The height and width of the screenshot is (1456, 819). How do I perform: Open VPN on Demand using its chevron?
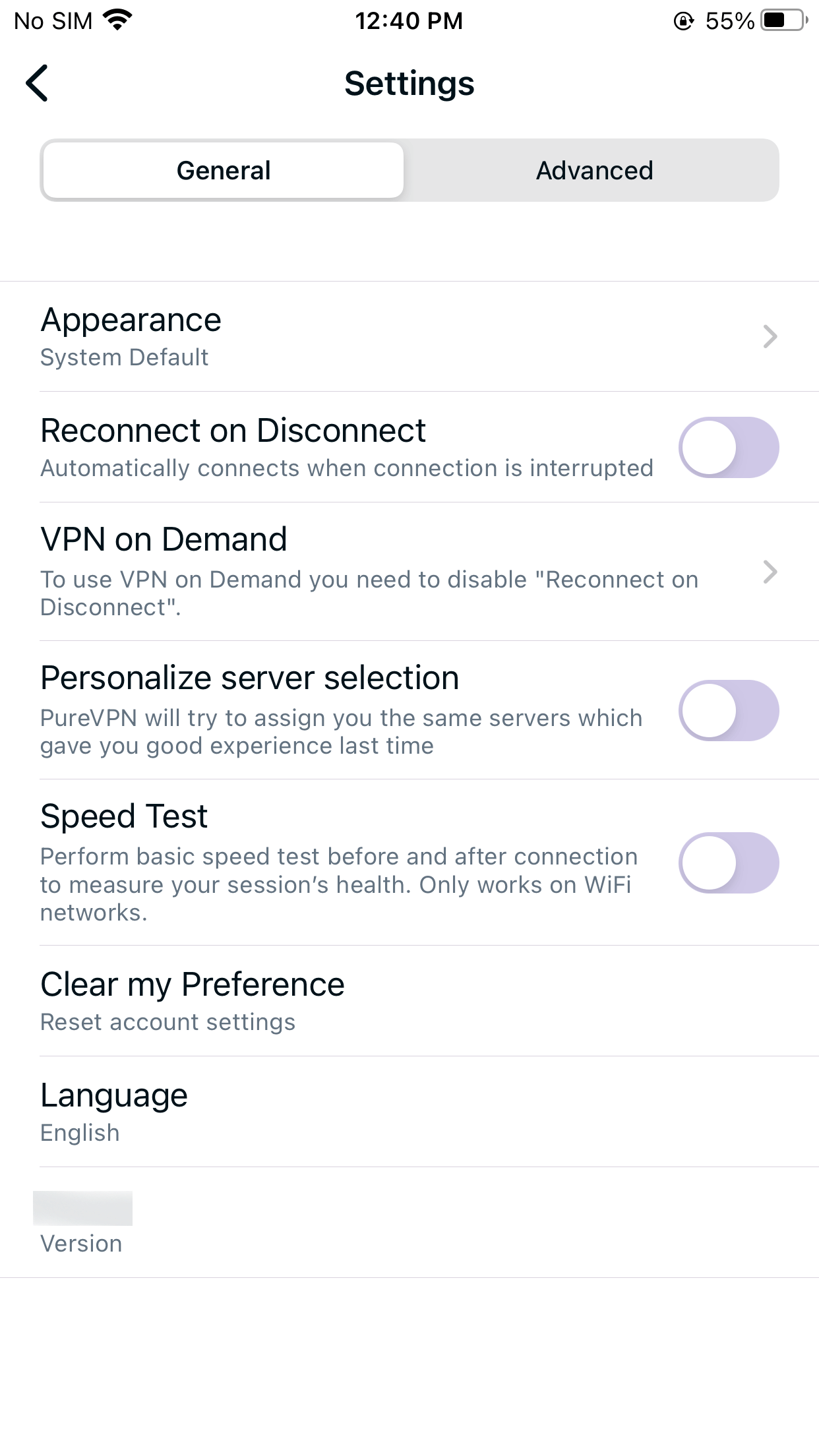[x=770, y=573]
